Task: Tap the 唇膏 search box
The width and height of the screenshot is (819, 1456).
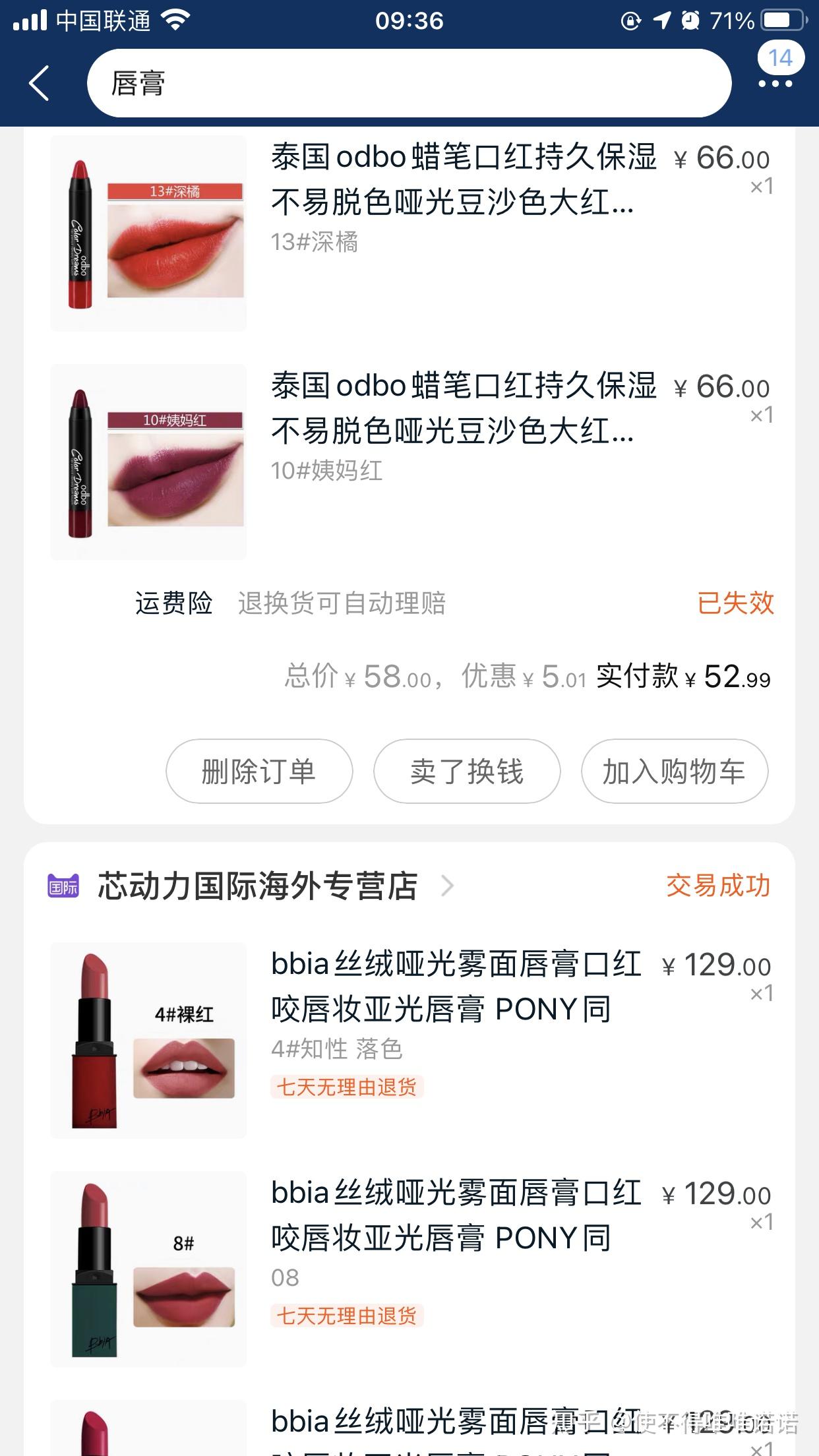Action: click(409, 84)
